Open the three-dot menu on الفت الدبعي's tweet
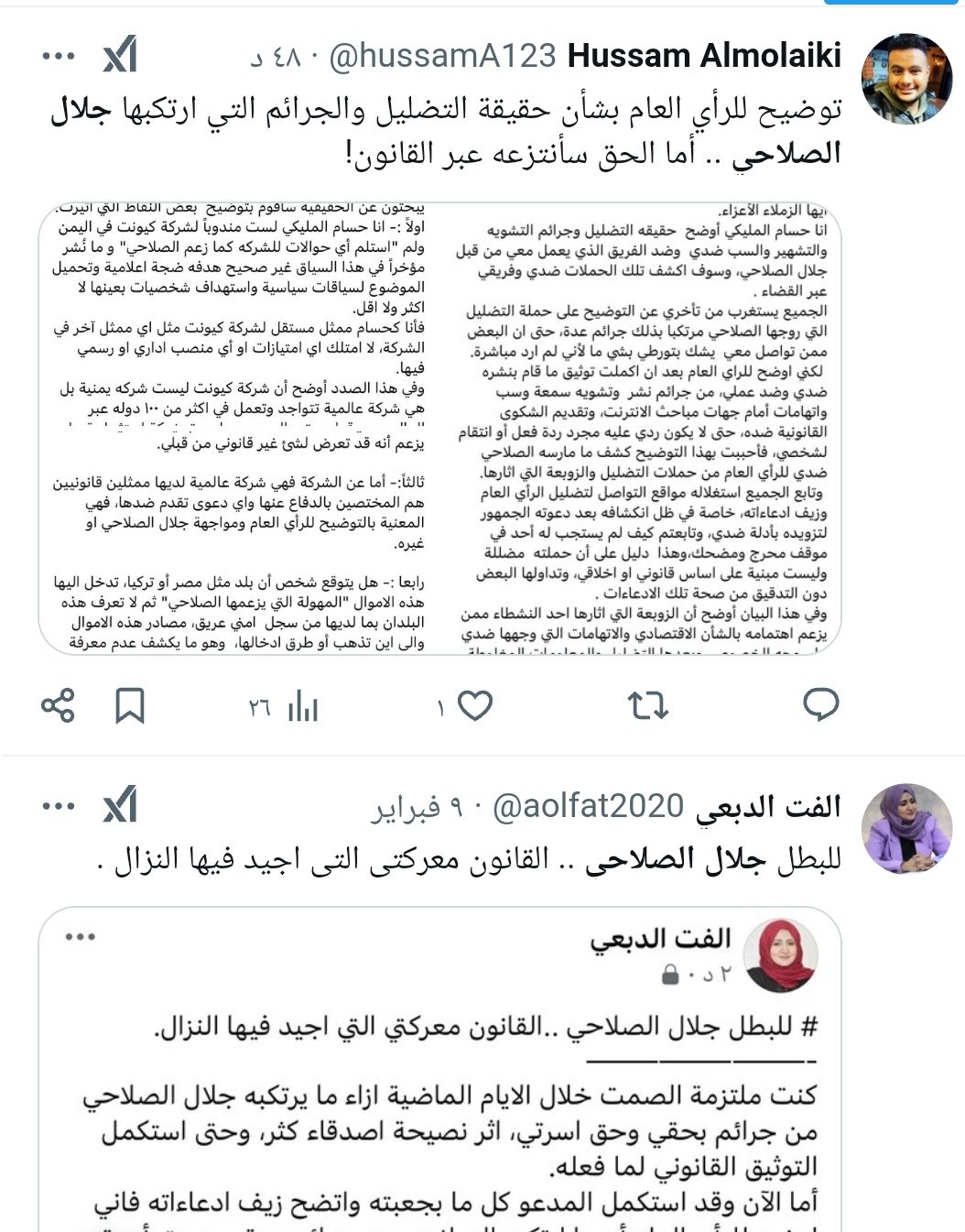 60,808
